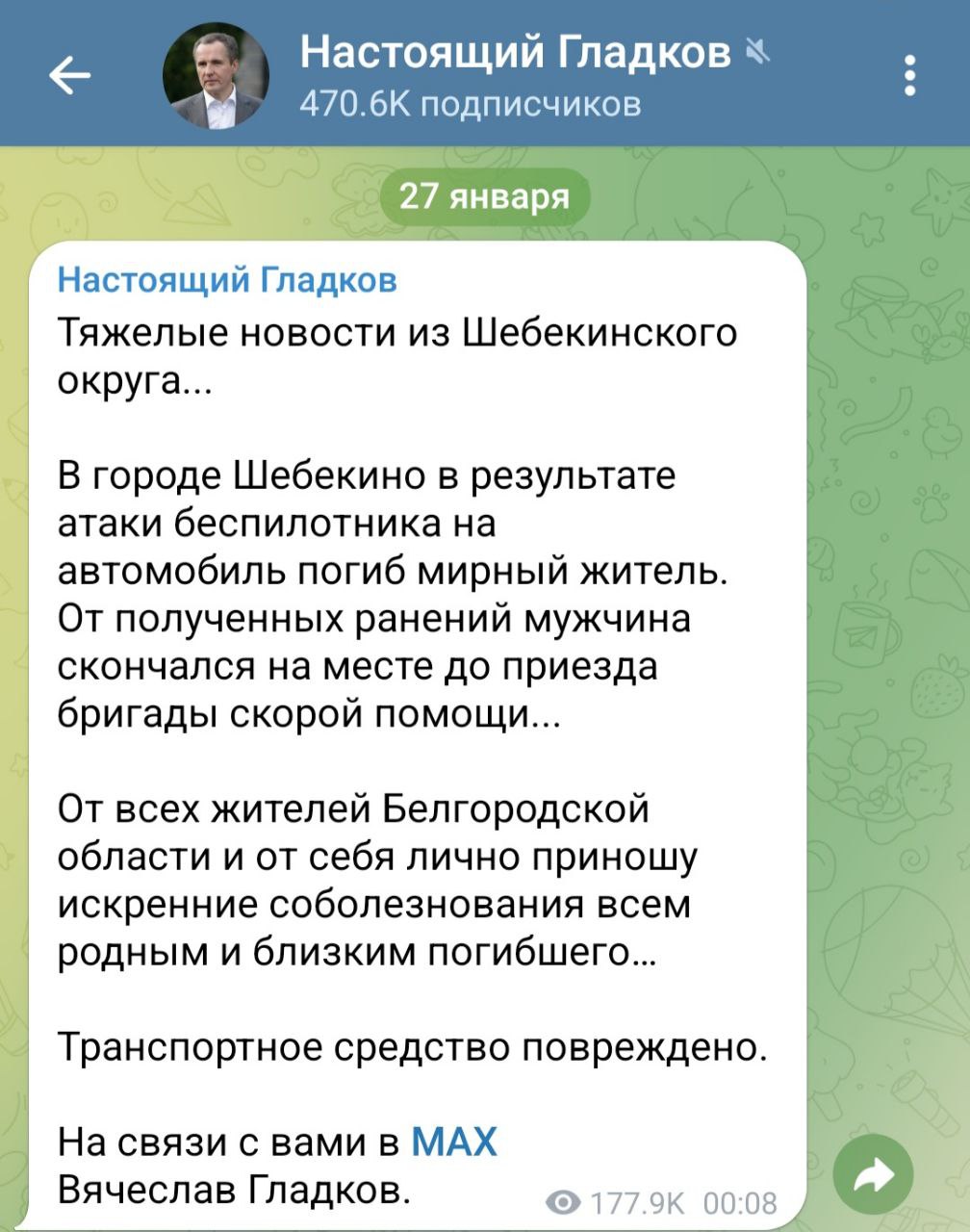This screenshot has width=970, height=1232.
Task: Open the three-dot overflow menu
Action: 910,75
